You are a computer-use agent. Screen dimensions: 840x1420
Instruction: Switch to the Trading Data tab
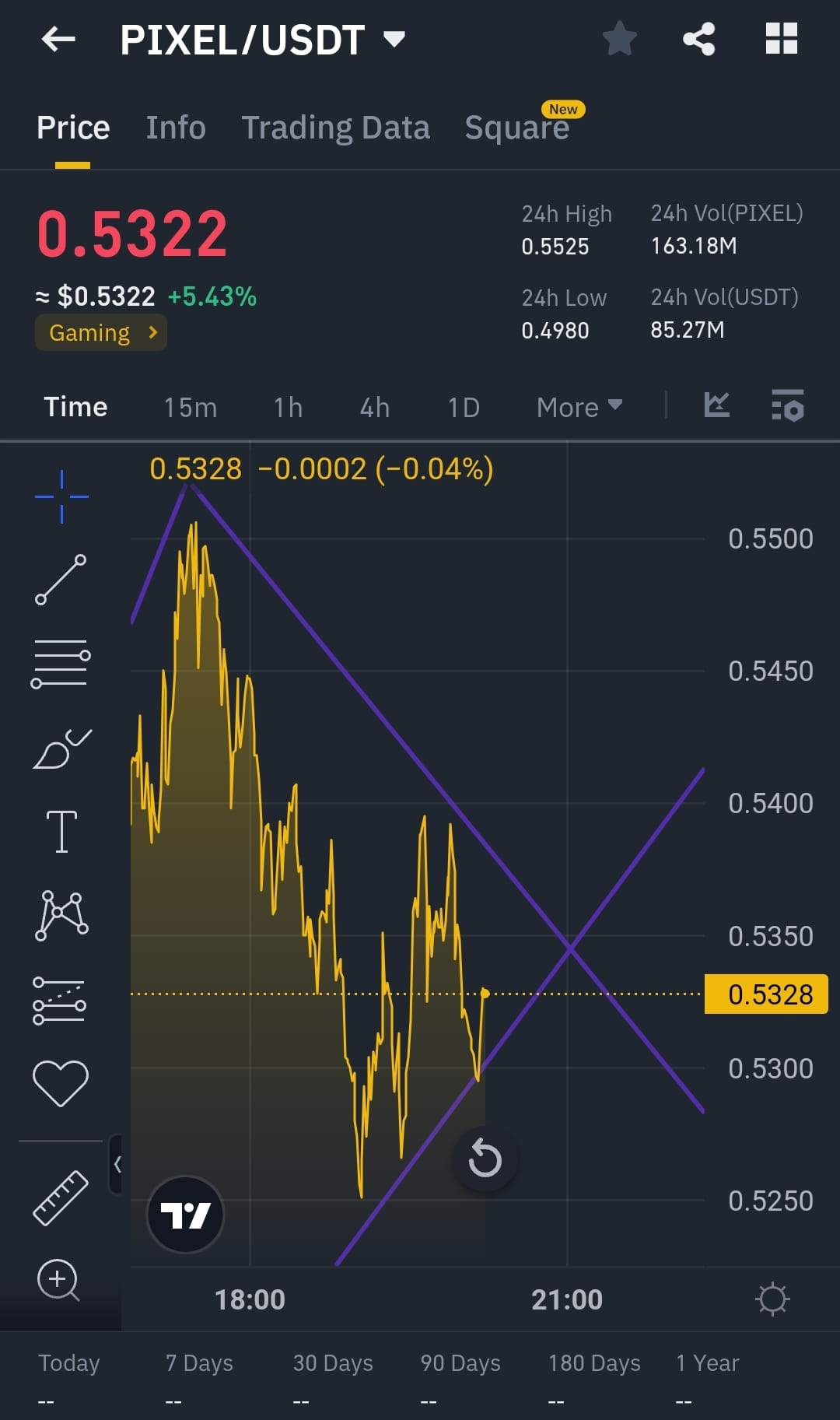coord(336,126)
